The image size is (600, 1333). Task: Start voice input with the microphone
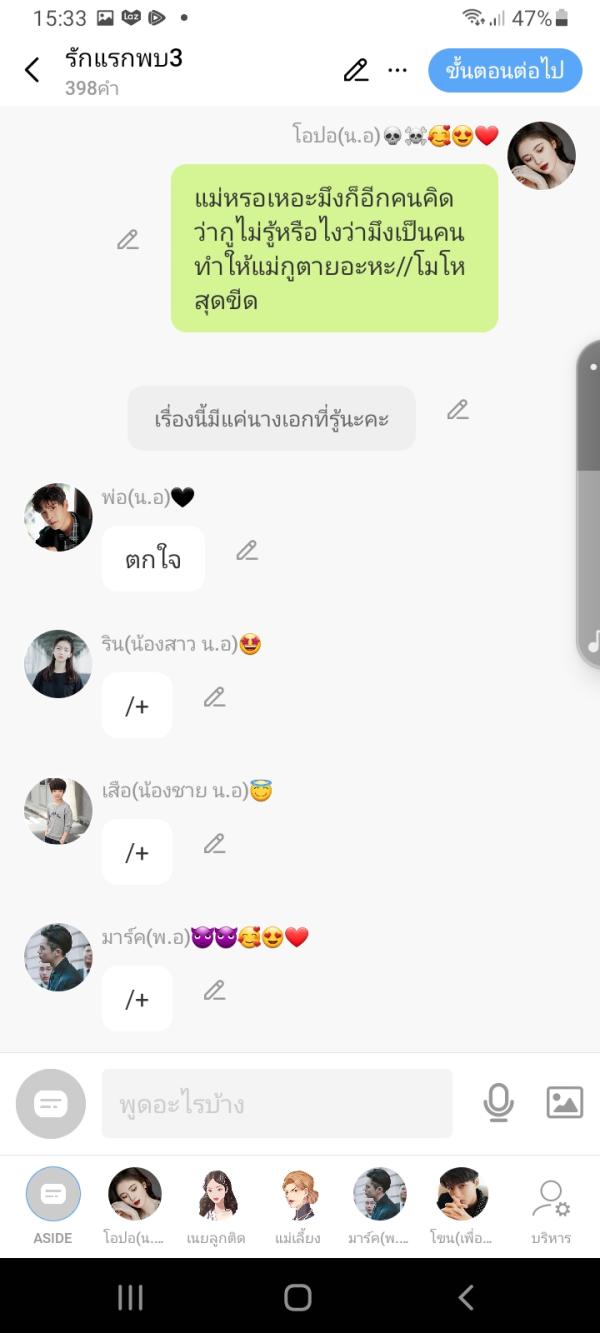tap(497, 1103)
